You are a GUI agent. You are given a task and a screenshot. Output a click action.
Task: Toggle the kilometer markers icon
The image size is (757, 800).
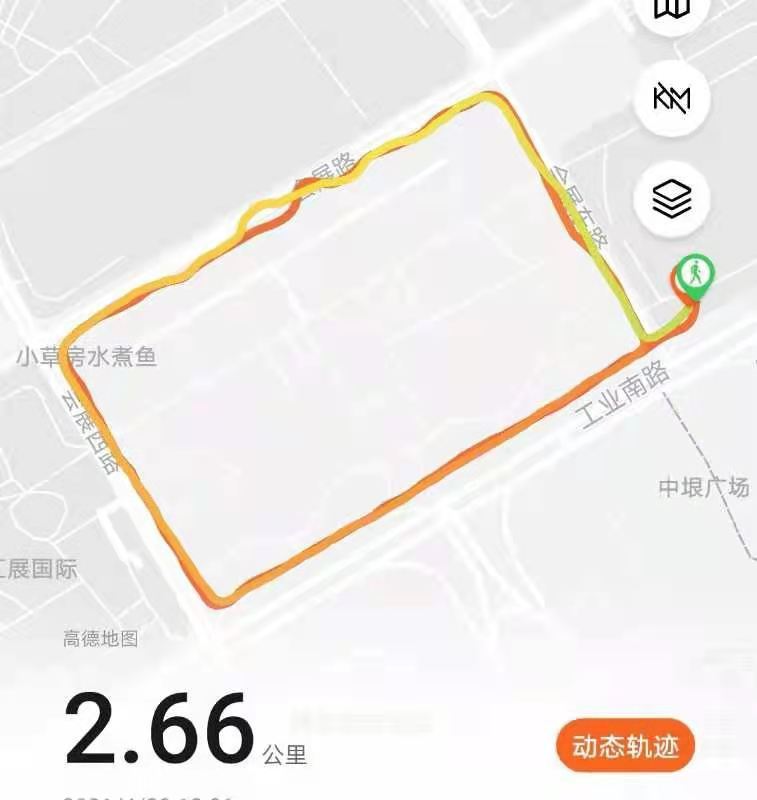(671, 98)
